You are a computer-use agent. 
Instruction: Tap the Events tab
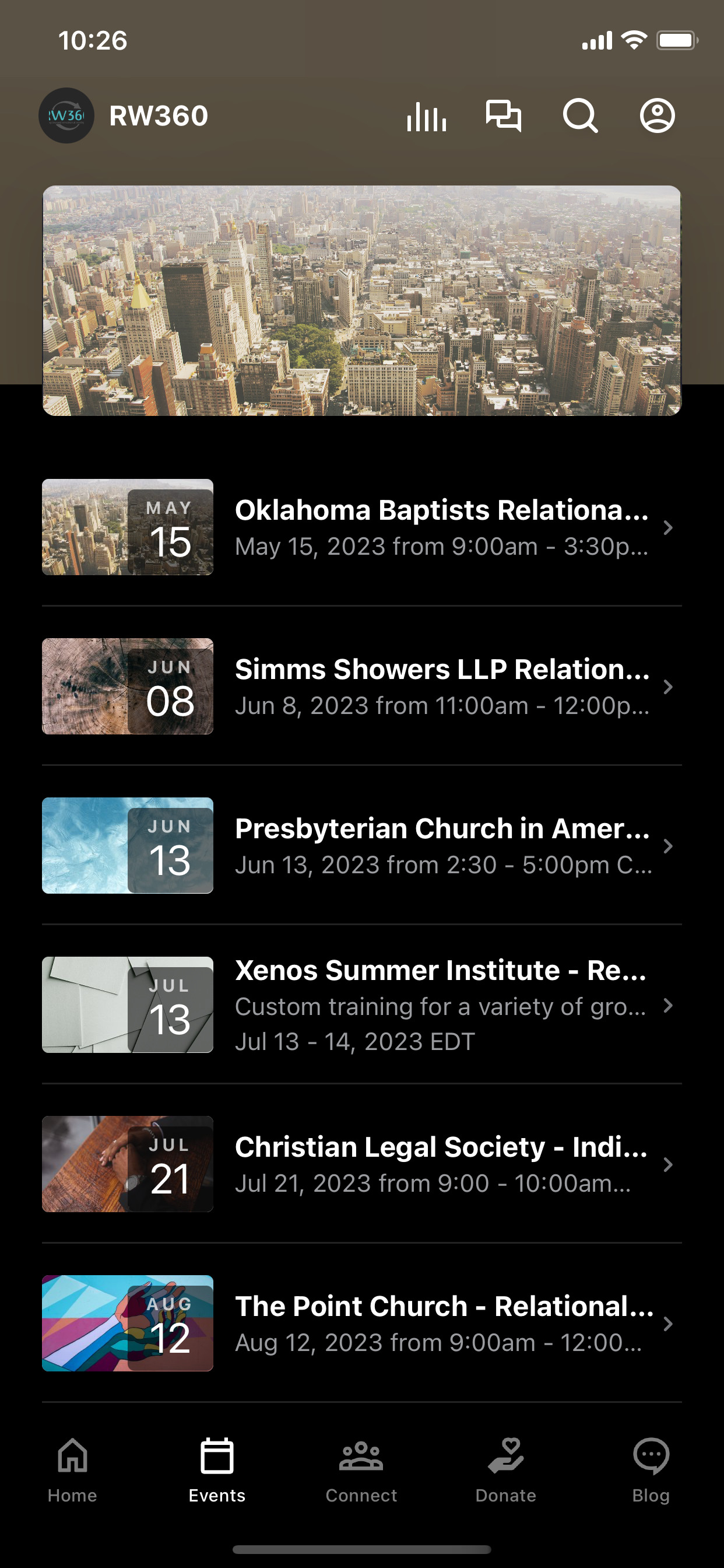[217, 1469]
